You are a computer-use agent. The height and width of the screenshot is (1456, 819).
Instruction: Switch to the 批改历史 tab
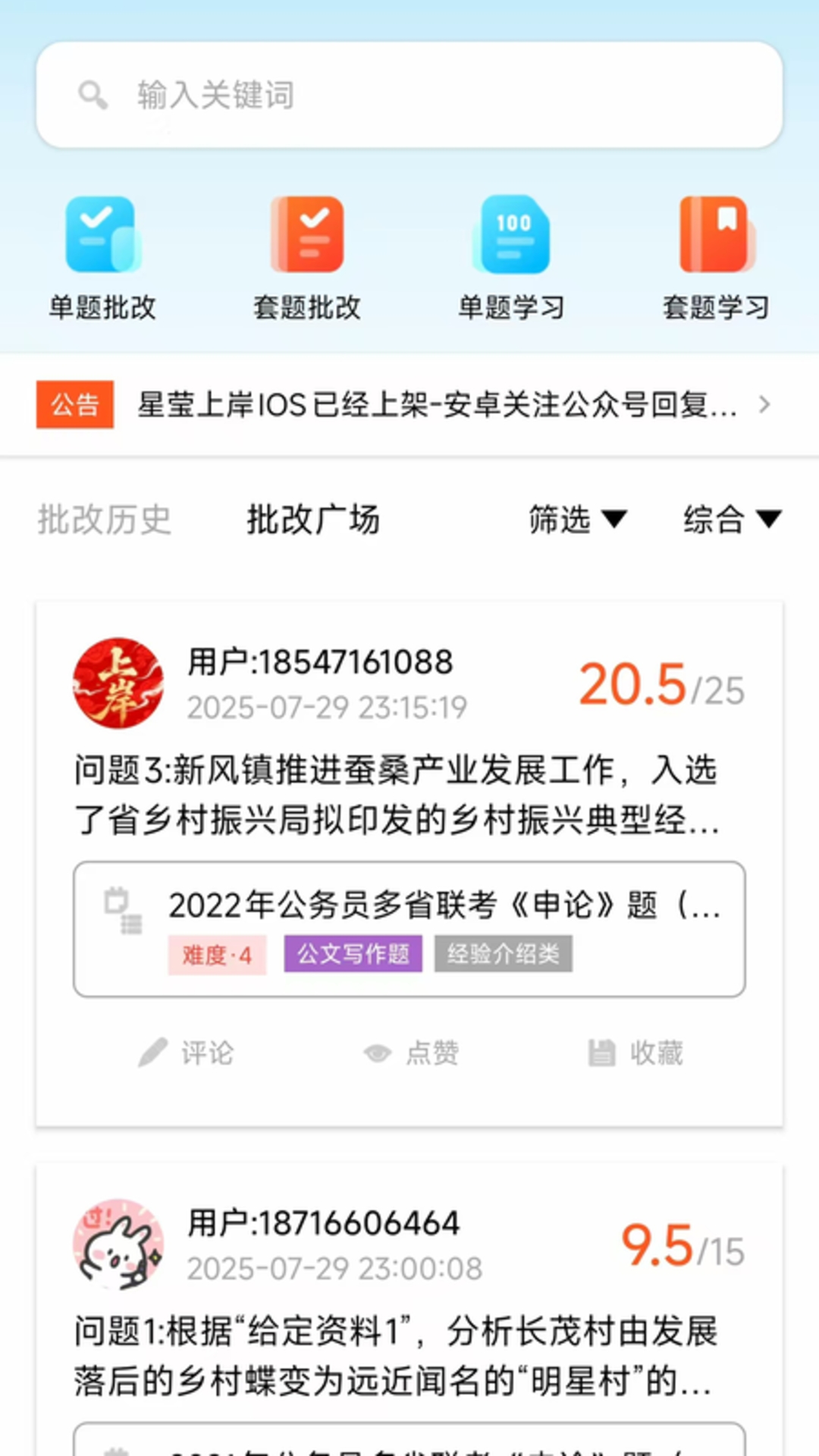[x=105, y=520]
